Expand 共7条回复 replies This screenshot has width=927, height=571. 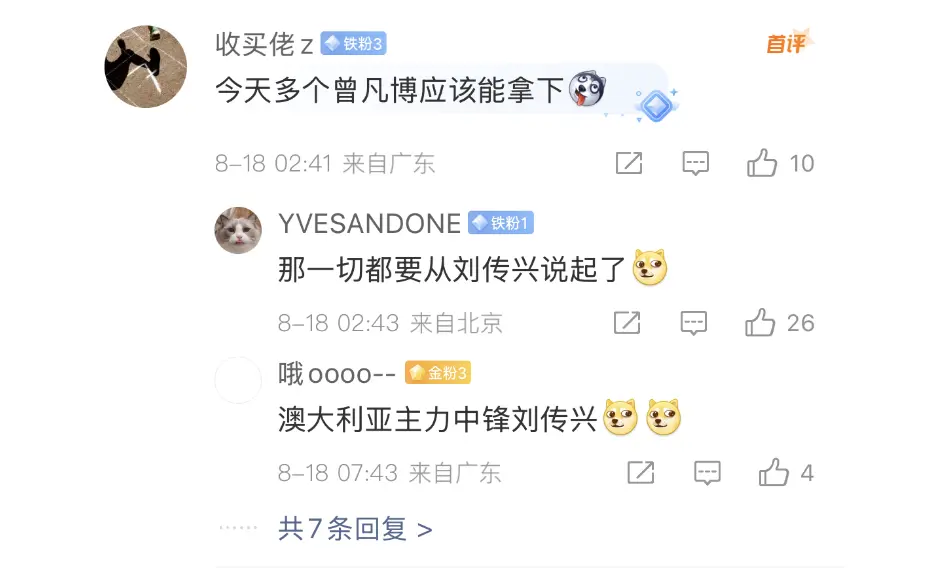355,528
